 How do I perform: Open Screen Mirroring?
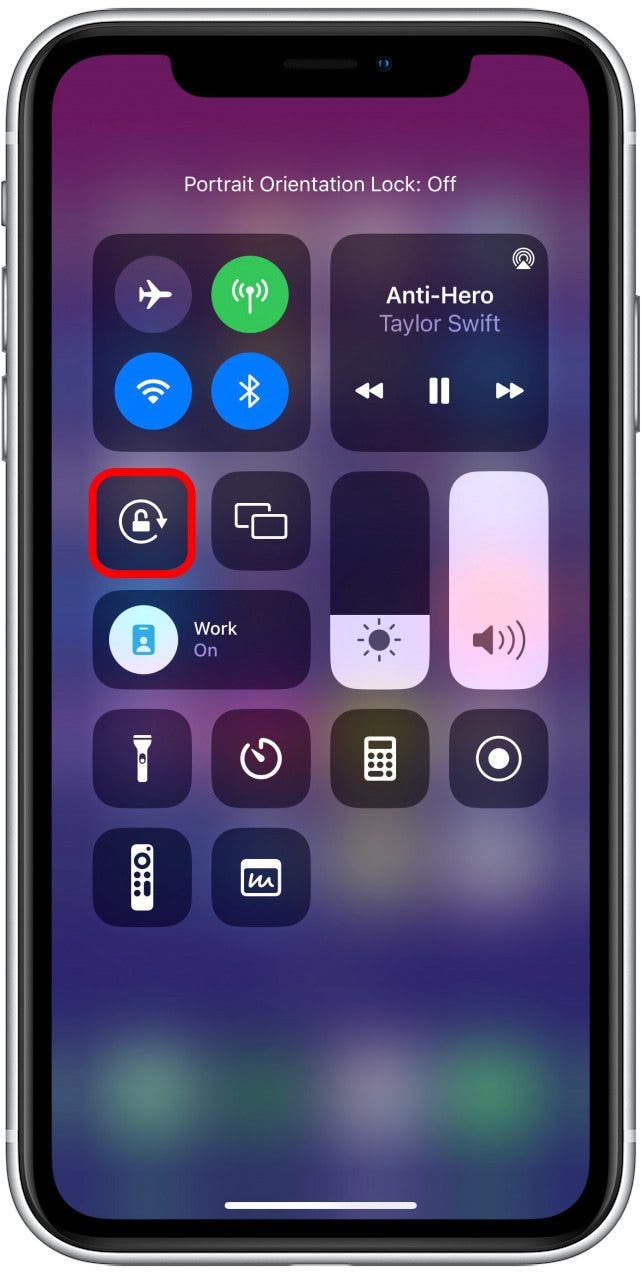pyautogui.click(x=261, y=522)
